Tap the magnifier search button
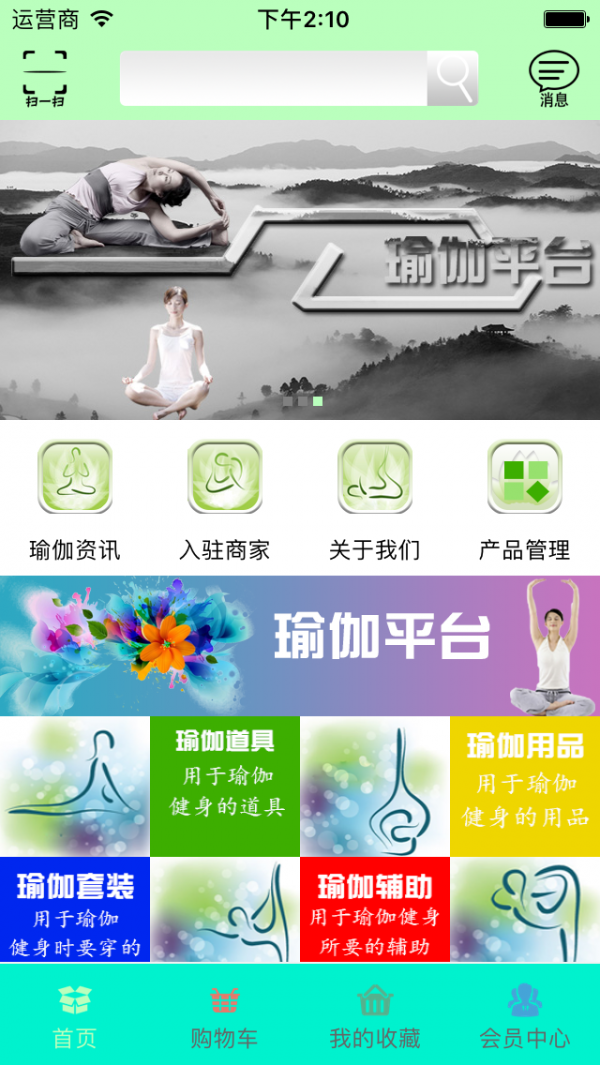The image size is (600, 1065). pos(453,78)
